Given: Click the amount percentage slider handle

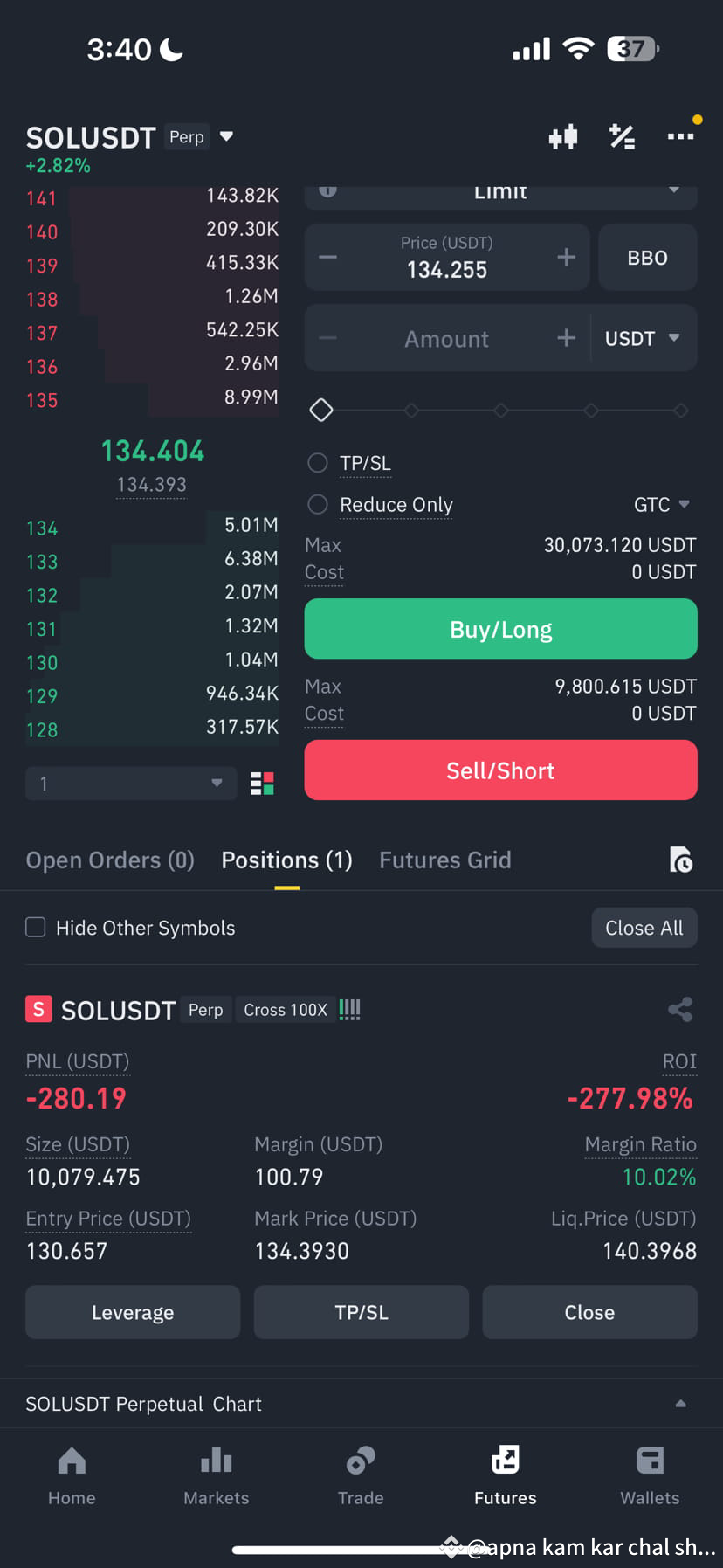Looking at the screenshot, I should coord(320,409).
